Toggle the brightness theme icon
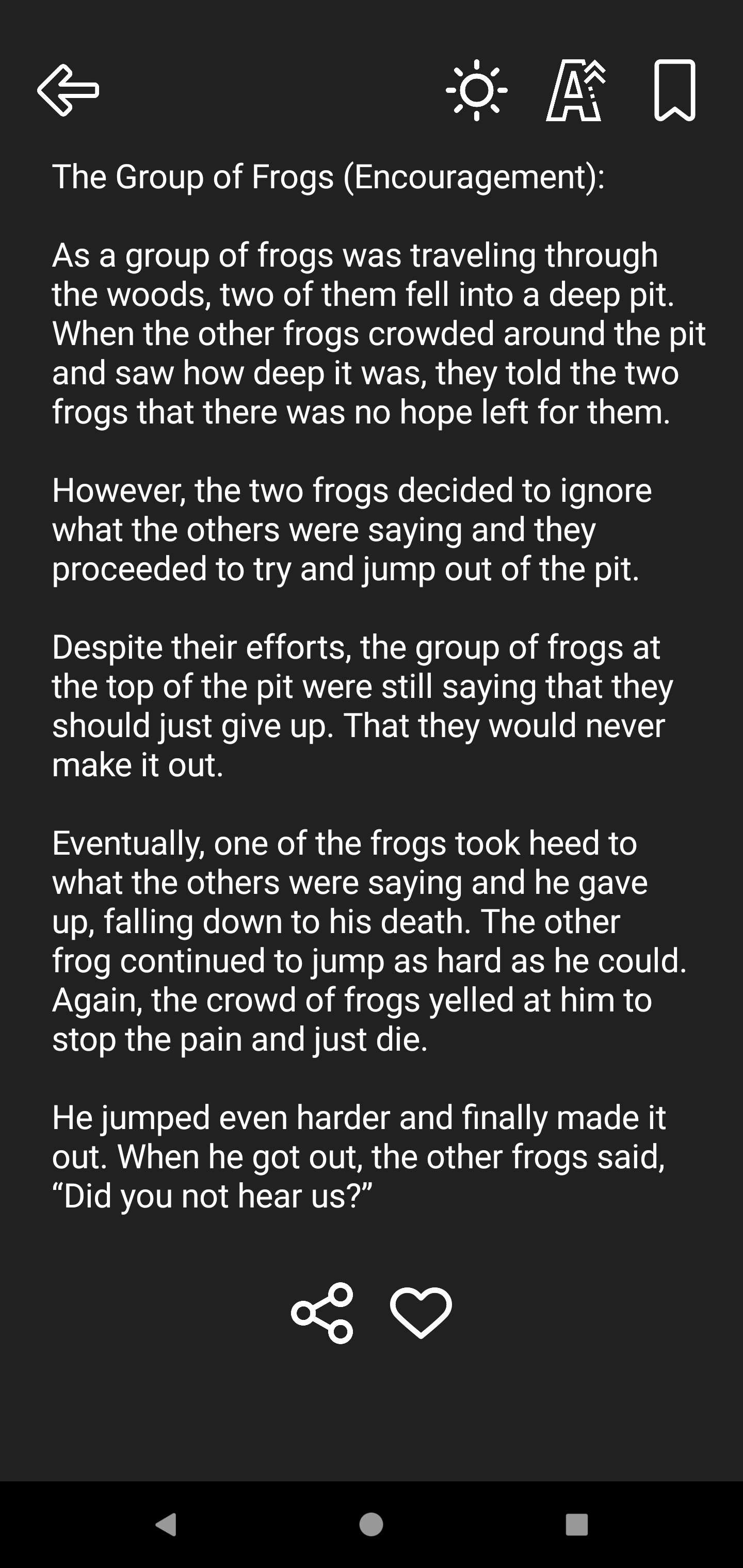Screen dimensions: 743x1568 (x=476, y=90)
